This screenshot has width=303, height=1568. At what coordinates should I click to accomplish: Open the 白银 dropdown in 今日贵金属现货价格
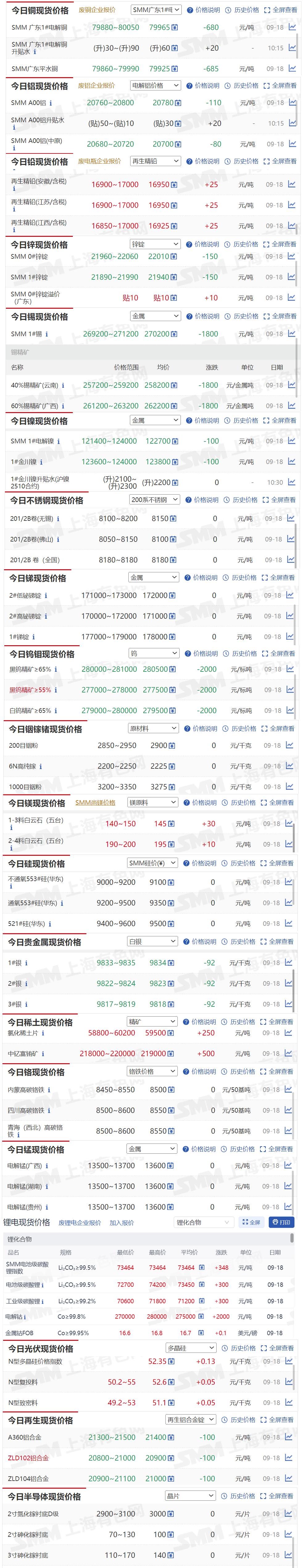coord(152,941)
